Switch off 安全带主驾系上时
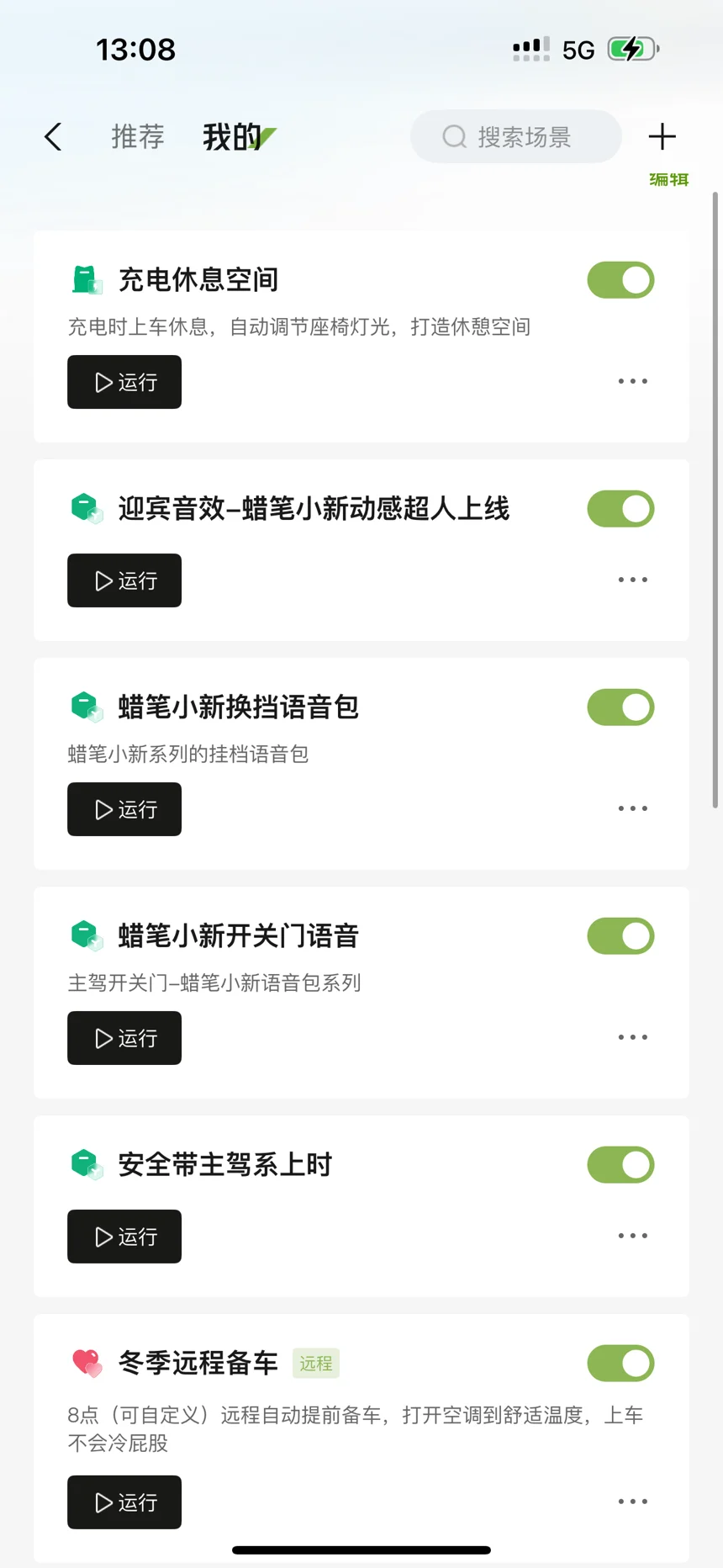This screenshot has width=723, height=1568. (x=620, y=1165)
